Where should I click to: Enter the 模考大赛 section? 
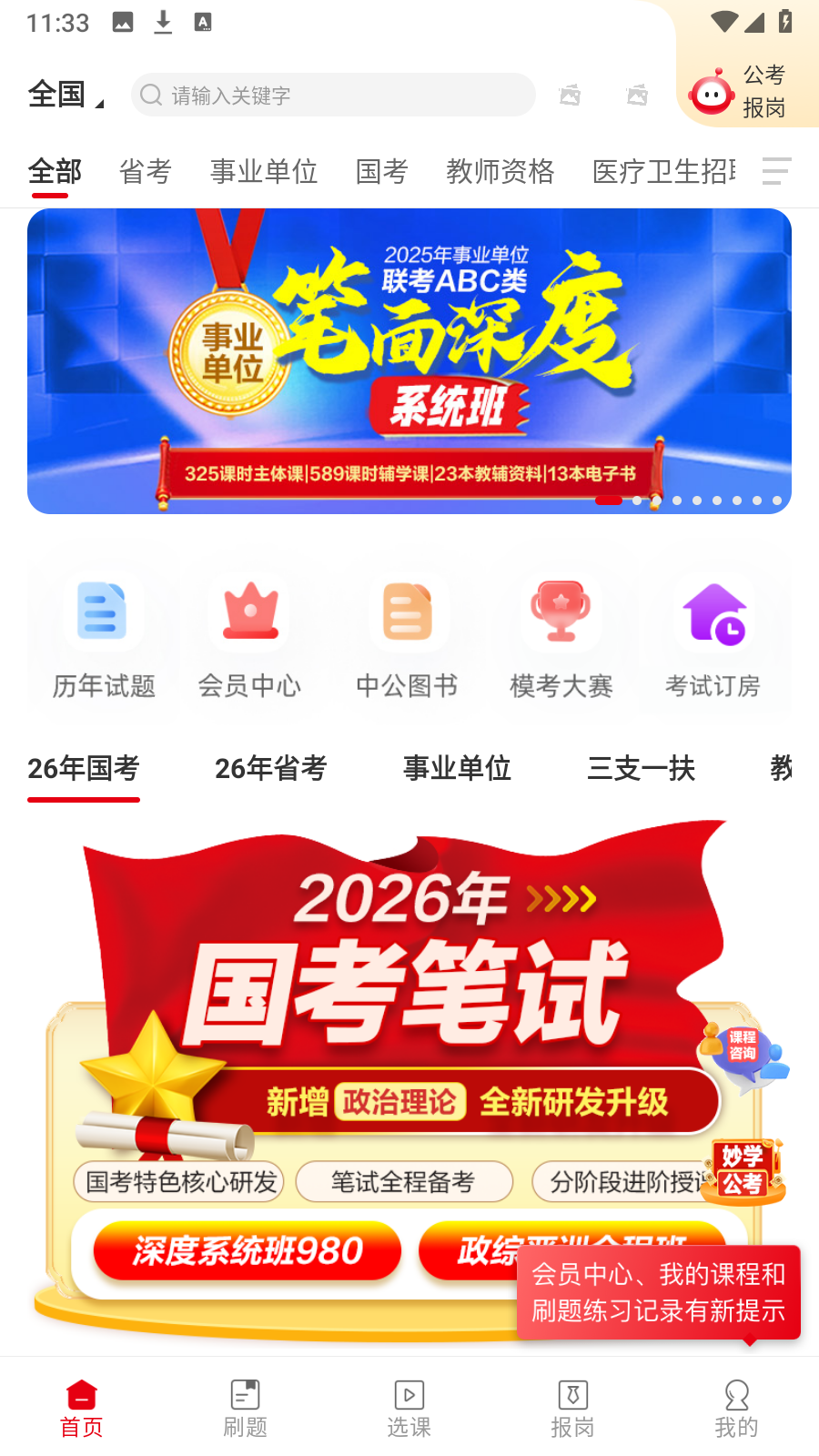561,639
